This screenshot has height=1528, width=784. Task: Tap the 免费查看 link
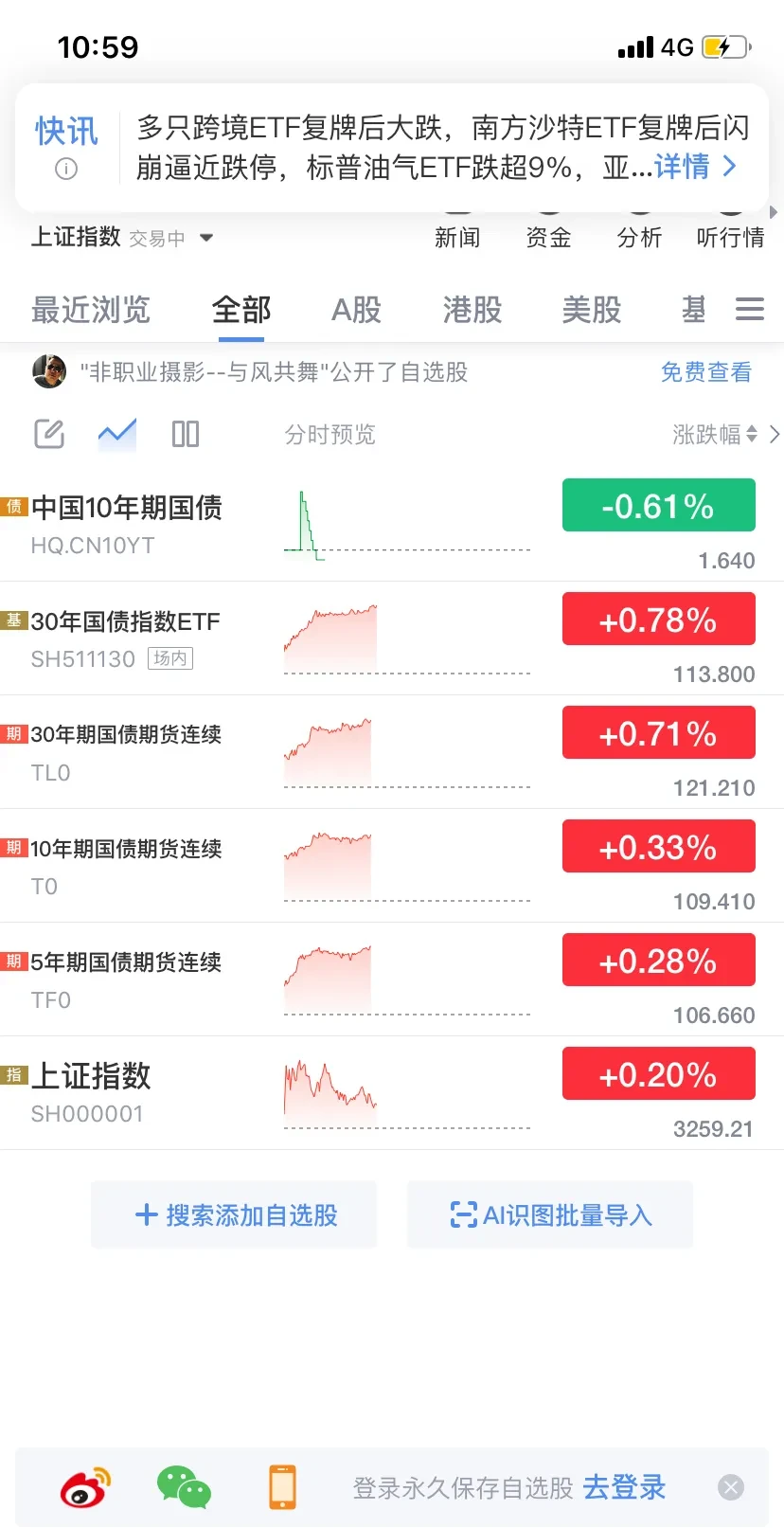coord(705,372)
